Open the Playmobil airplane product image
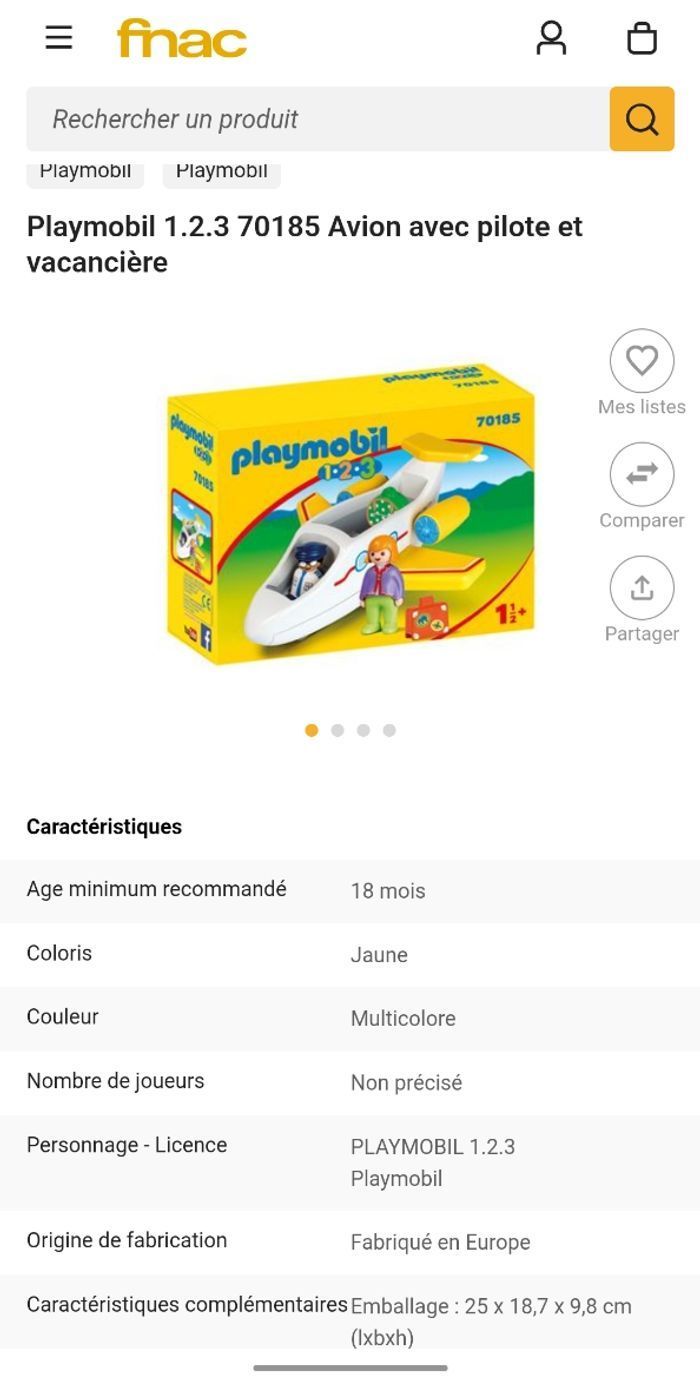This screenshot has width=700, height=1387. (x=350, y=515)
